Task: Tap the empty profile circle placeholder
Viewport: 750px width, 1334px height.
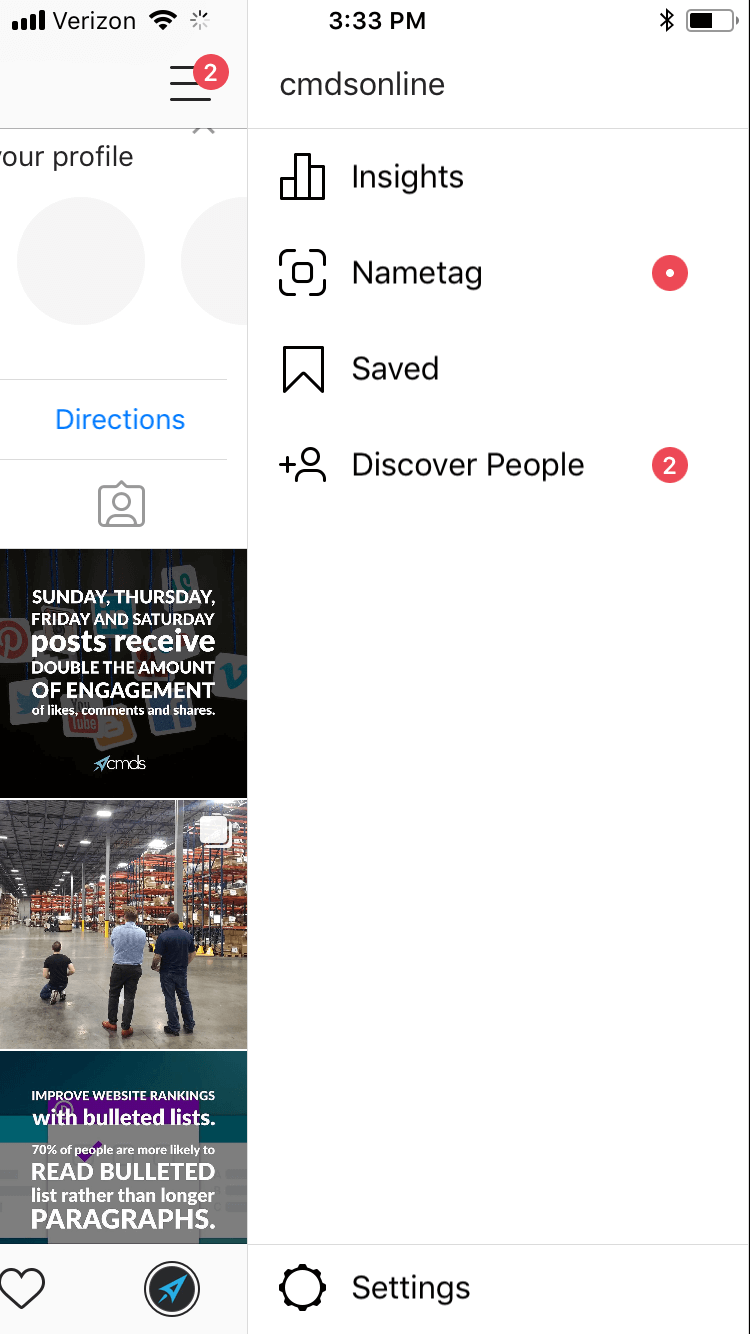Action: pos(80,260)
